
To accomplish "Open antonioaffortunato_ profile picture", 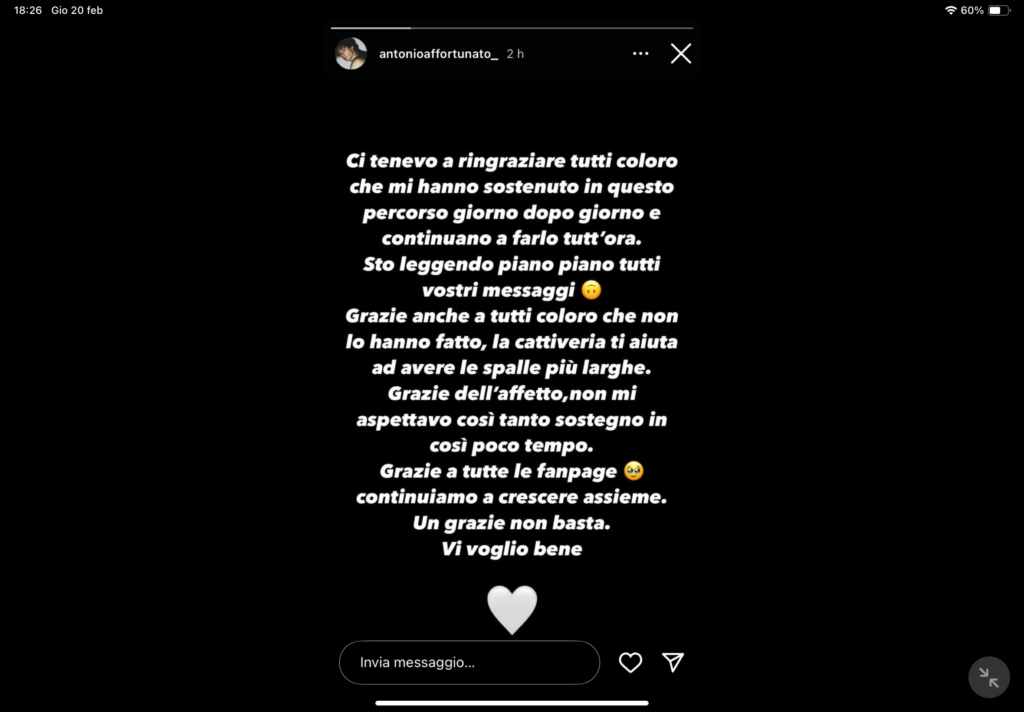I will [351, 54].
